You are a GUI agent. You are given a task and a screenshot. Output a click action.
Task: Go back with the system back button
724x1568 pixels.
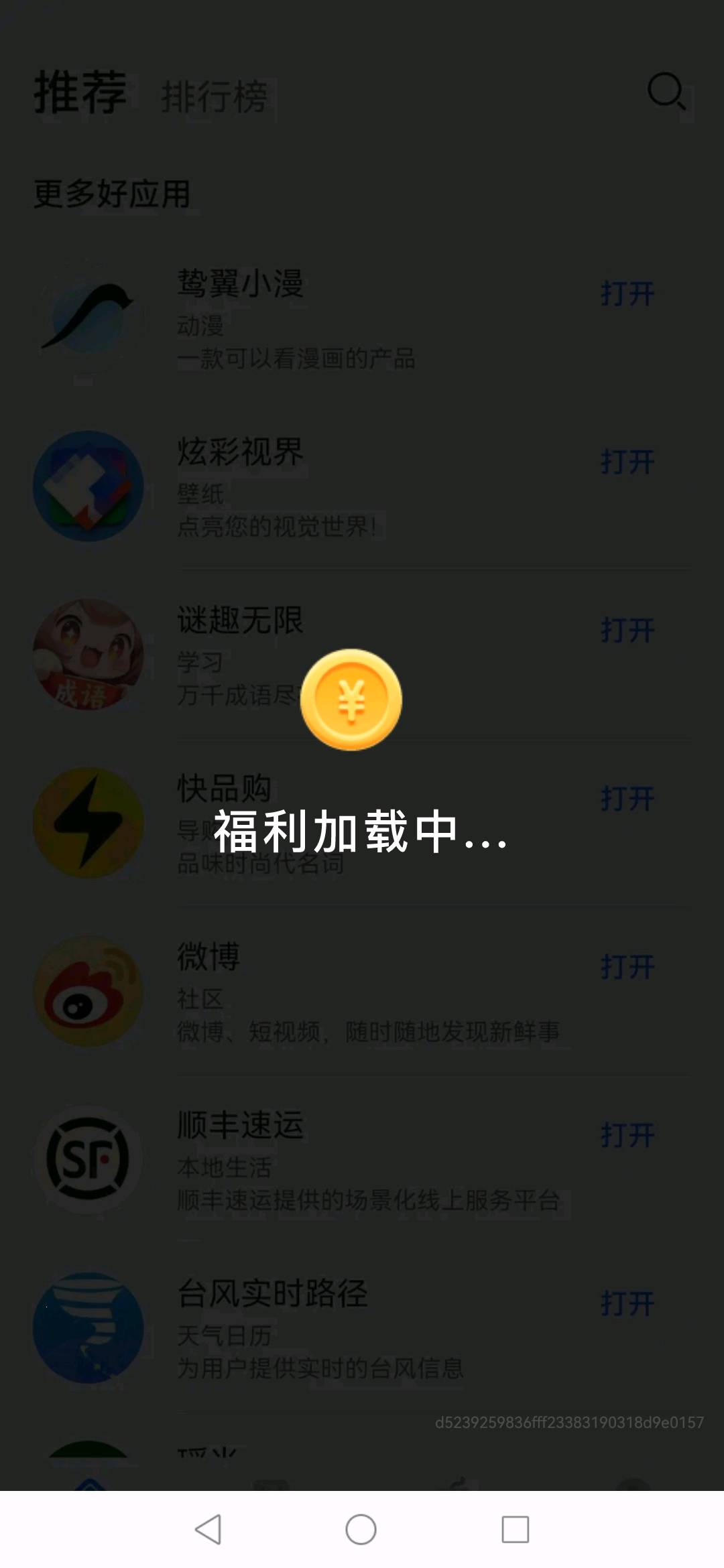pos(208,1529)
